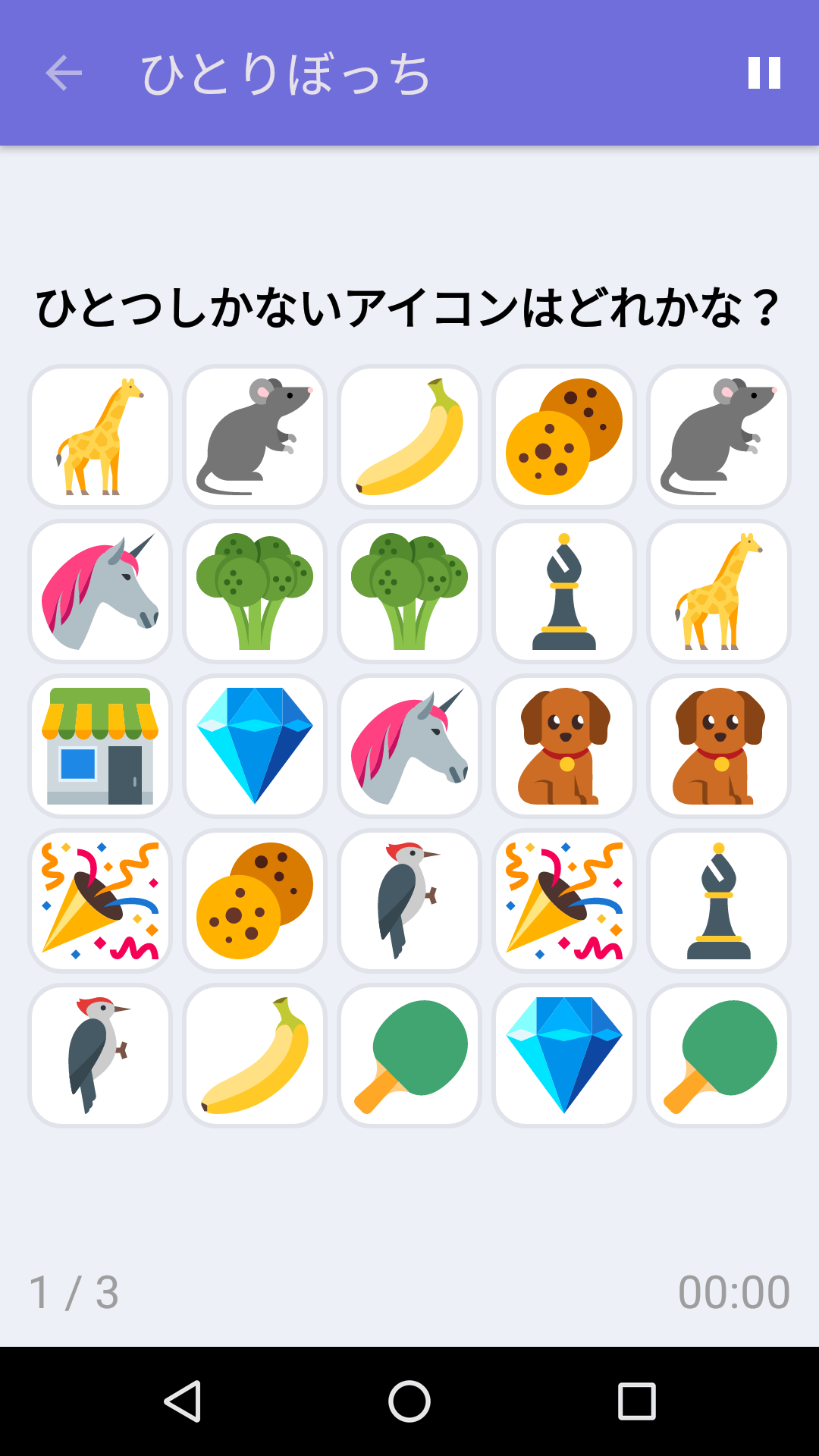
Task: Tap a party popper icon
Action: (x=99, y=900)
